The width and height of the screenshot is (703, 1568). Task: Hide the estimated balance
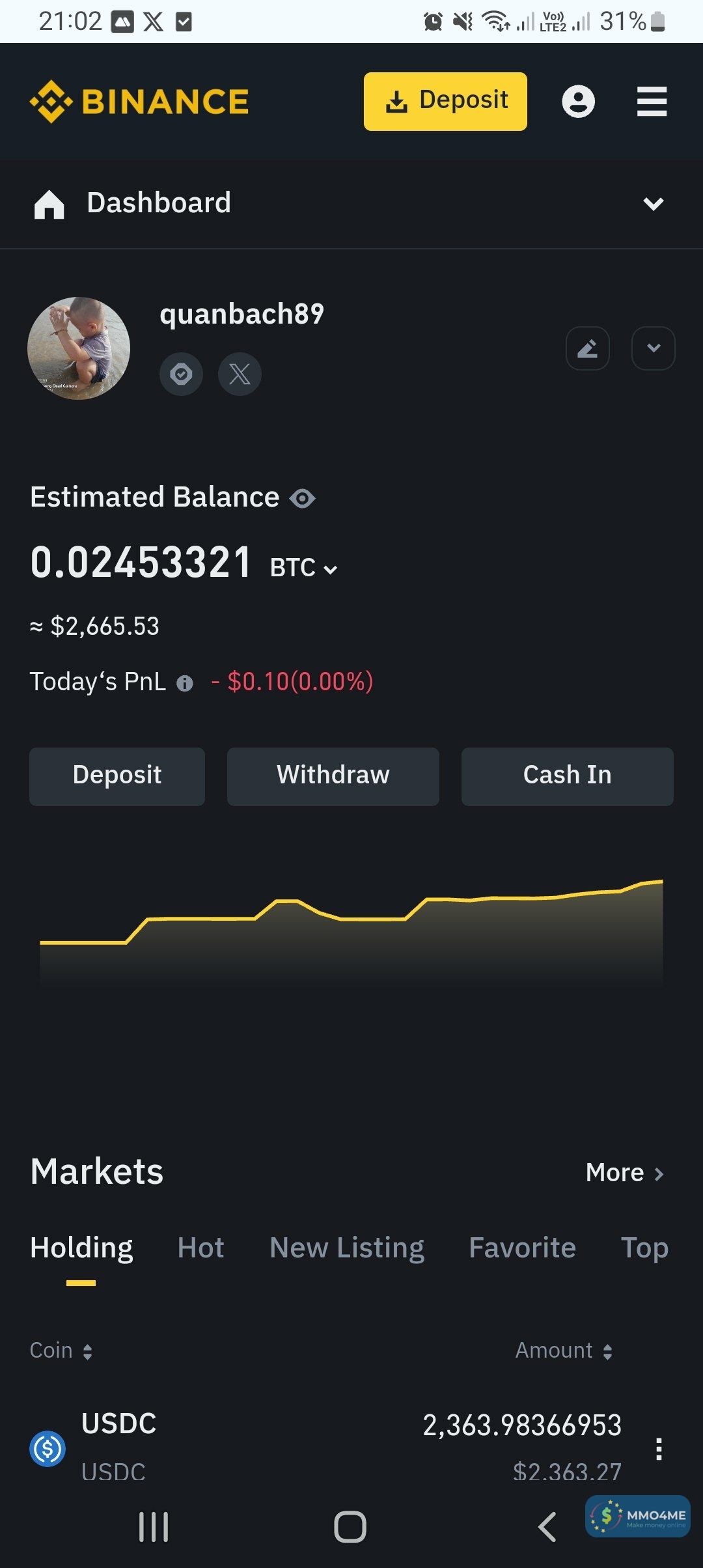click(303, 499)
